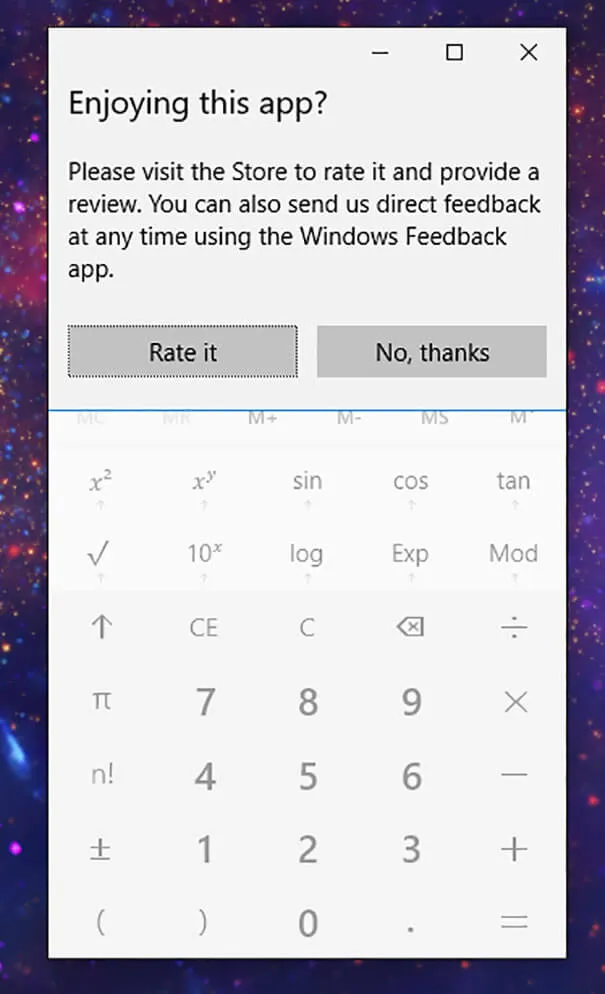Tap the backspace key
This screenshot has width=605, height=994.
point(411,628)
